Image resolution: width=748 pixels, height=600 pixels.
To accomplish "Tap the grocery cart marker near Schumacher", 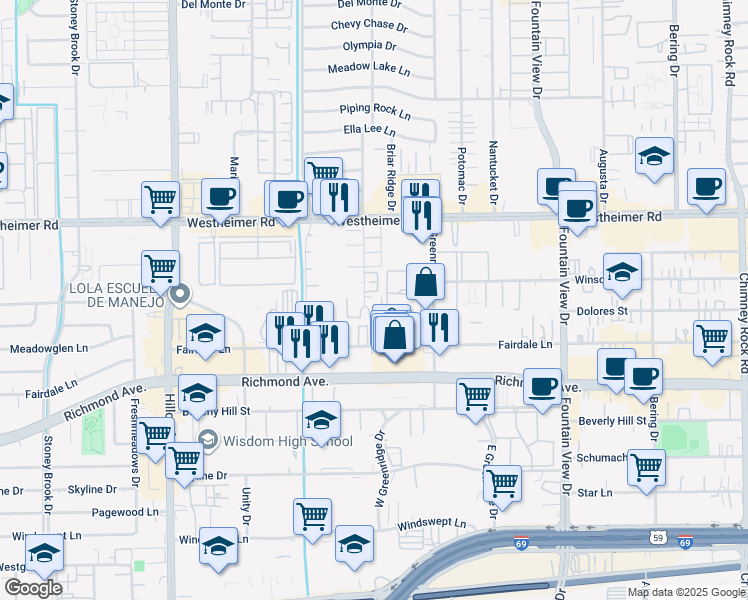I will coord(647,465).
